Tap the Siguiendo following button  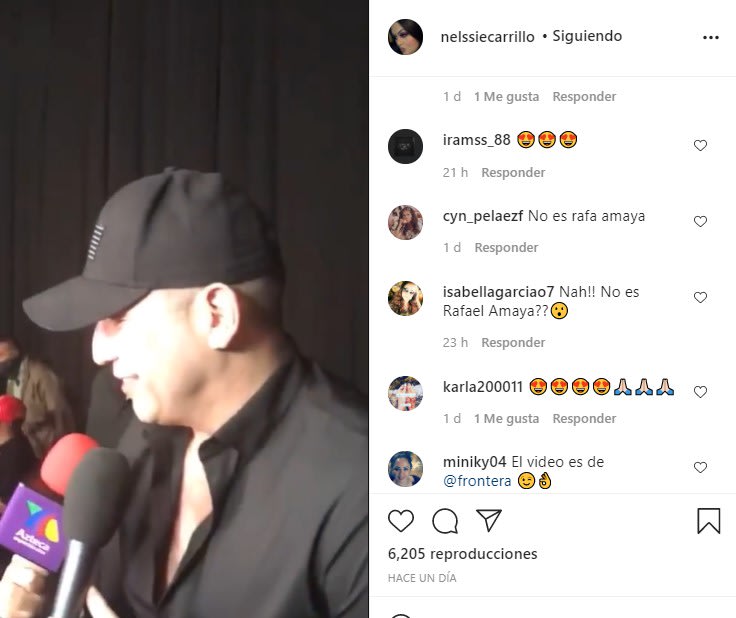588,36
